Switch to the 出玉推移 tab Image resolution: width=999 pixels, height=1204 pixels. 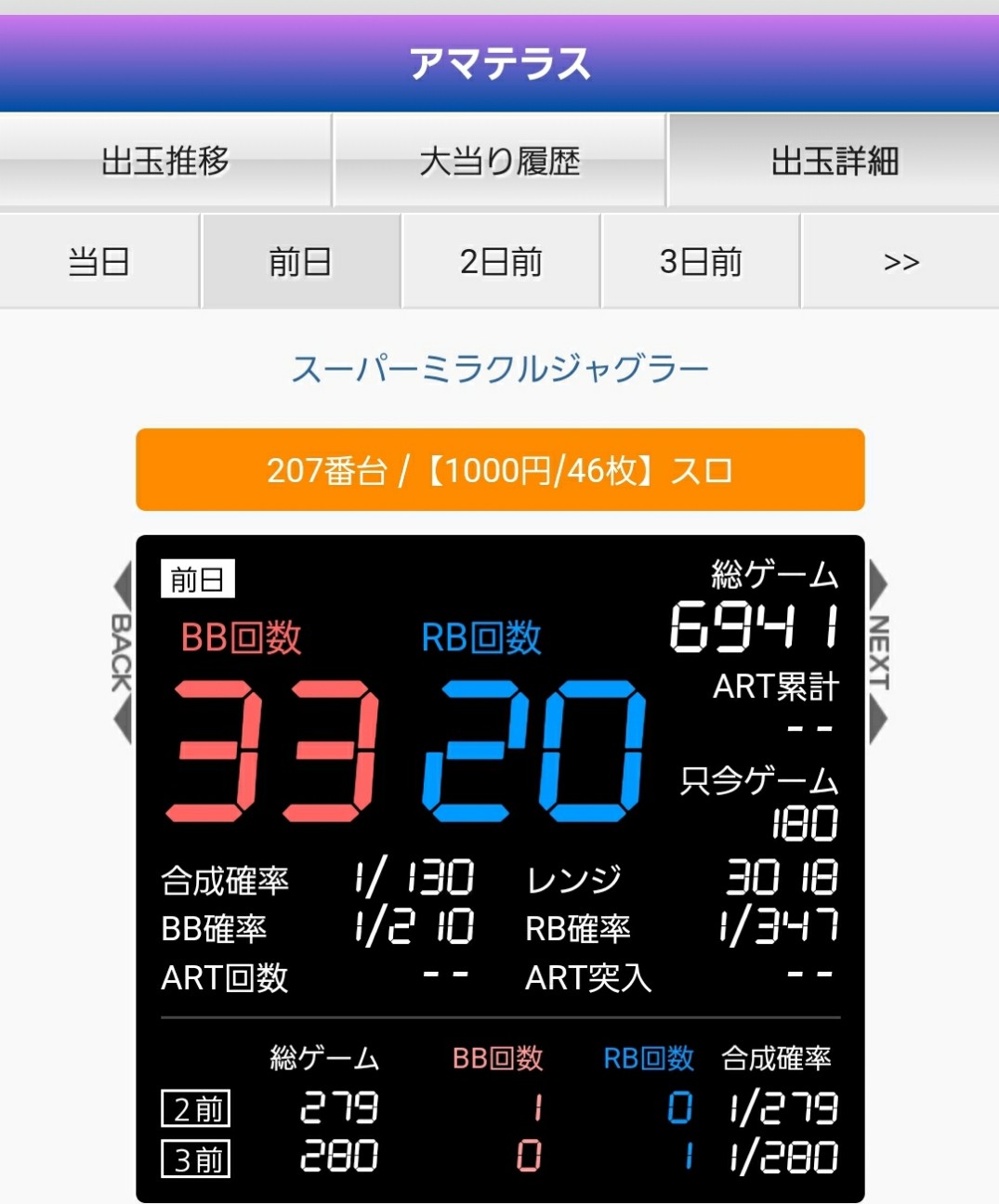(165, 160)
